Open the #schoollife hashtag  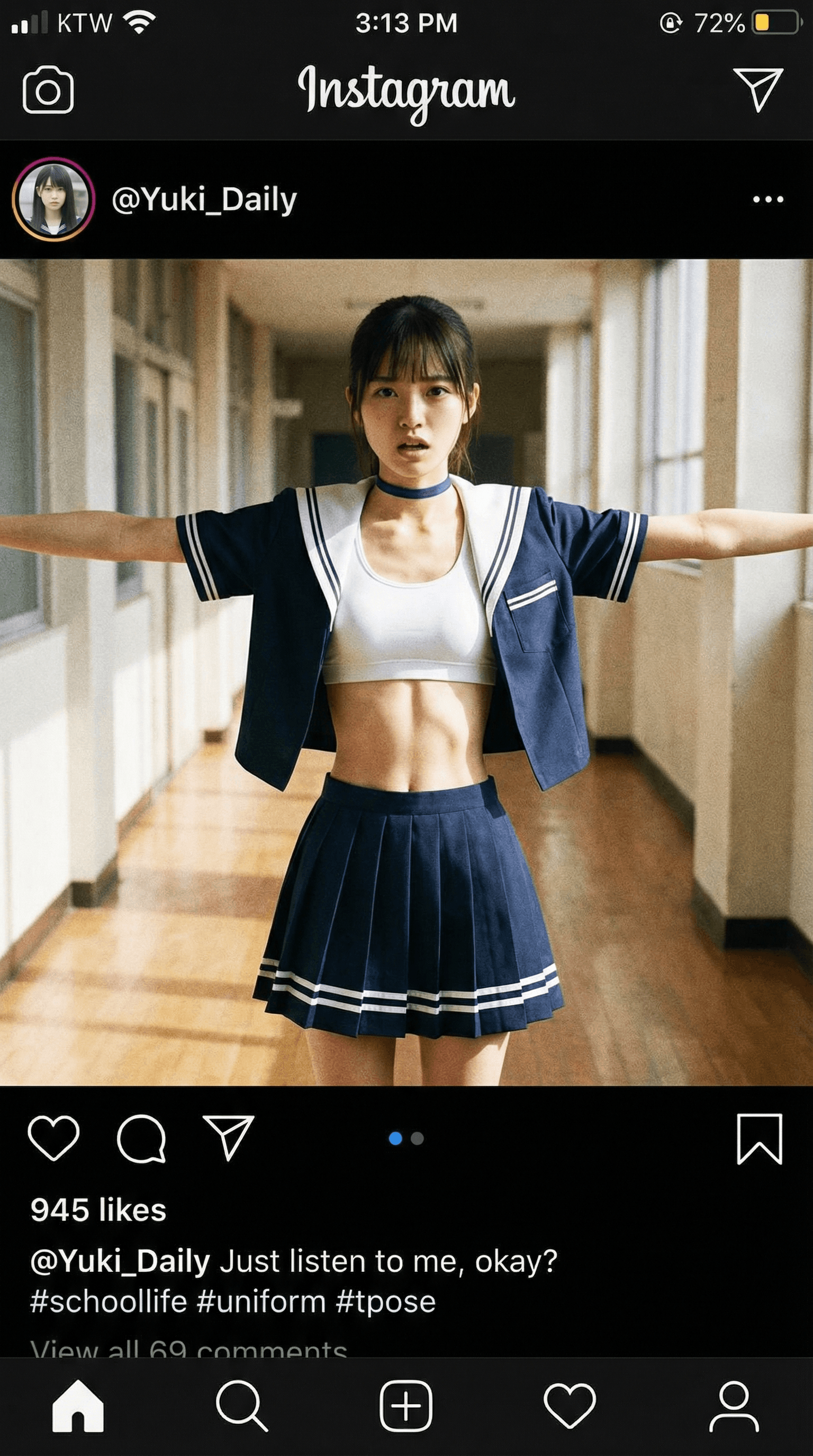109,1302
